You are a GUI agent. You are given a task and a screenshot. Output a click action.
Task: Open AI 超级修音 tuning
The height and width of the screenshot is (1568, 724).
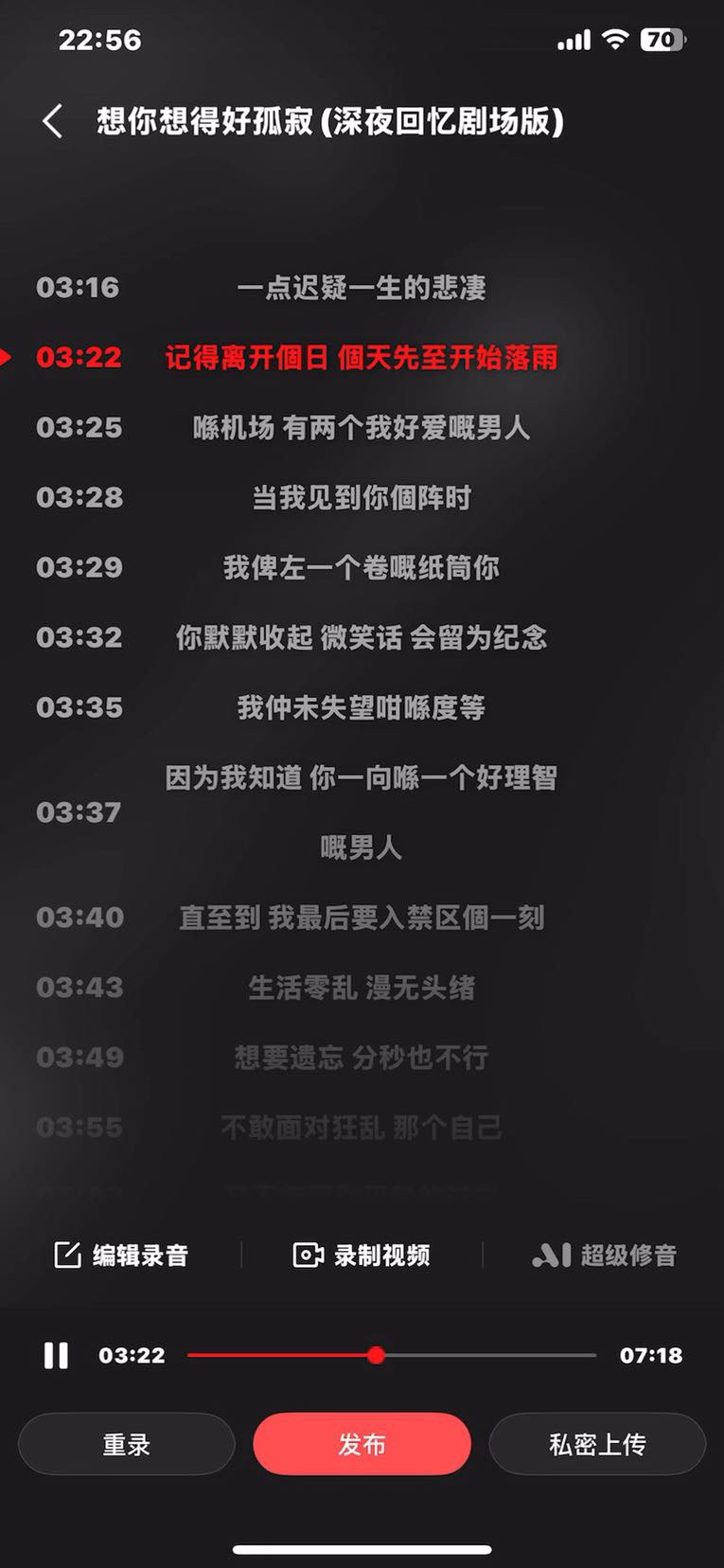(x=604, y=1256)
